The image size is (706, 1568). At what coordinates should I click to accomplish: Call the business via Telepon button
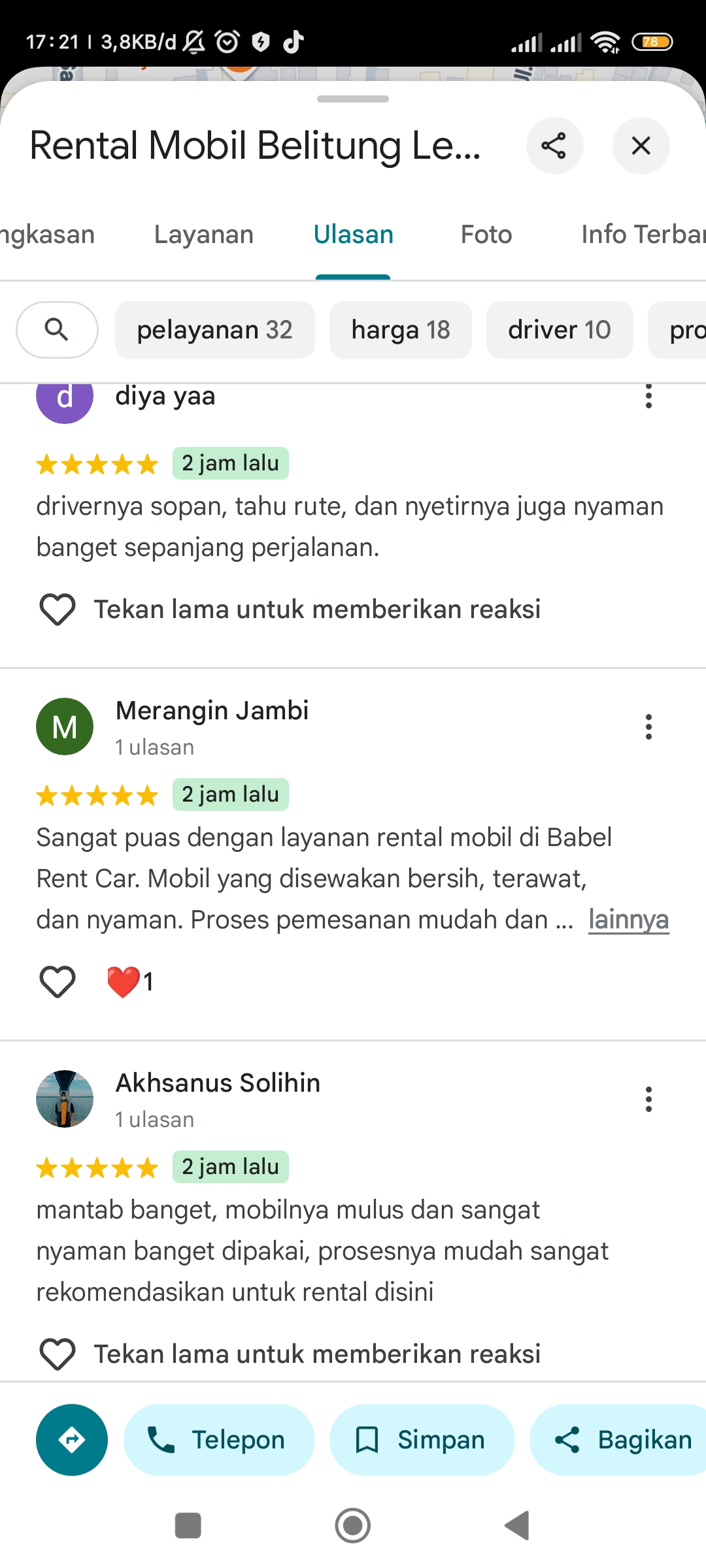point(219,1440)
